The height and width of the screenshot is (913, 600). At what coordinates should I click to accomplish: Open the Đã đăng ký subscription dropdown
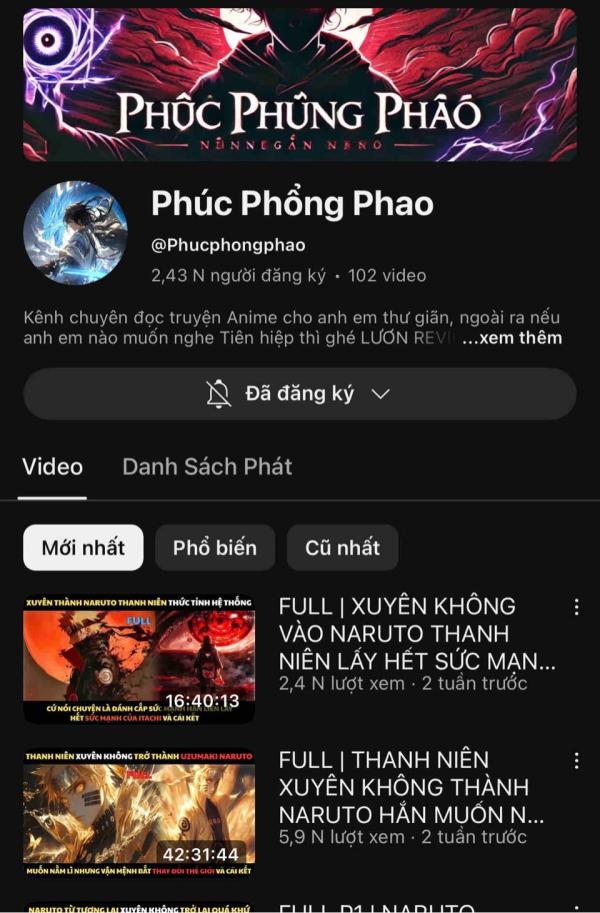click(299, 394)
